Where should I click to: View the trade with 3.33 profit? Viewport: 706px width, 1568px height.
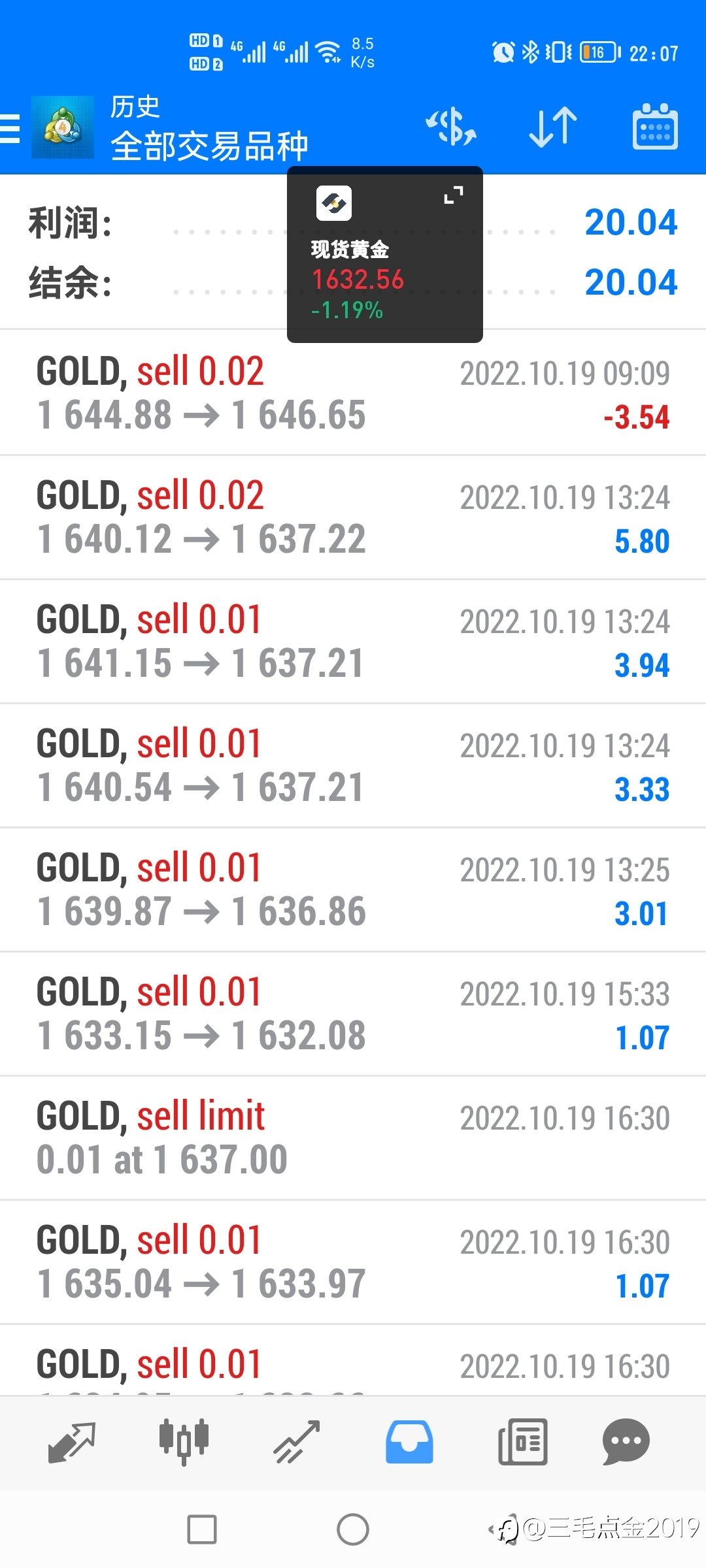pyautogui.click(x=353, y=765)
